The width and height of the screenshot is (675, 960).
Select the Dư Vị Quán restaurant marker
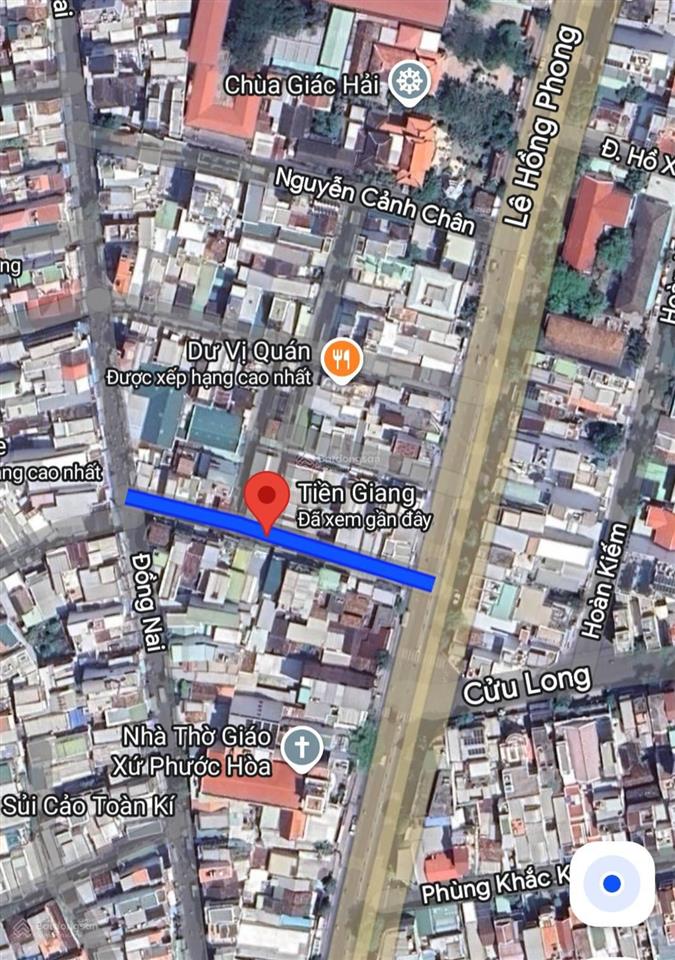click(x=342, y=362)
